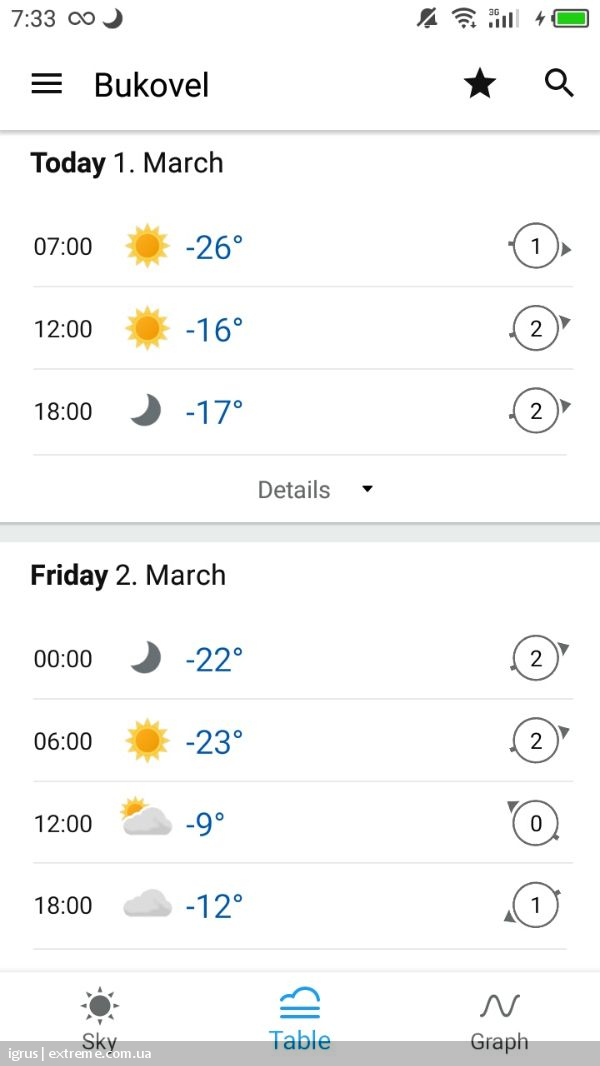This screenshot has height=1066, width=600.
Task: Open location search magnifier
Action: tap(560, 84)
